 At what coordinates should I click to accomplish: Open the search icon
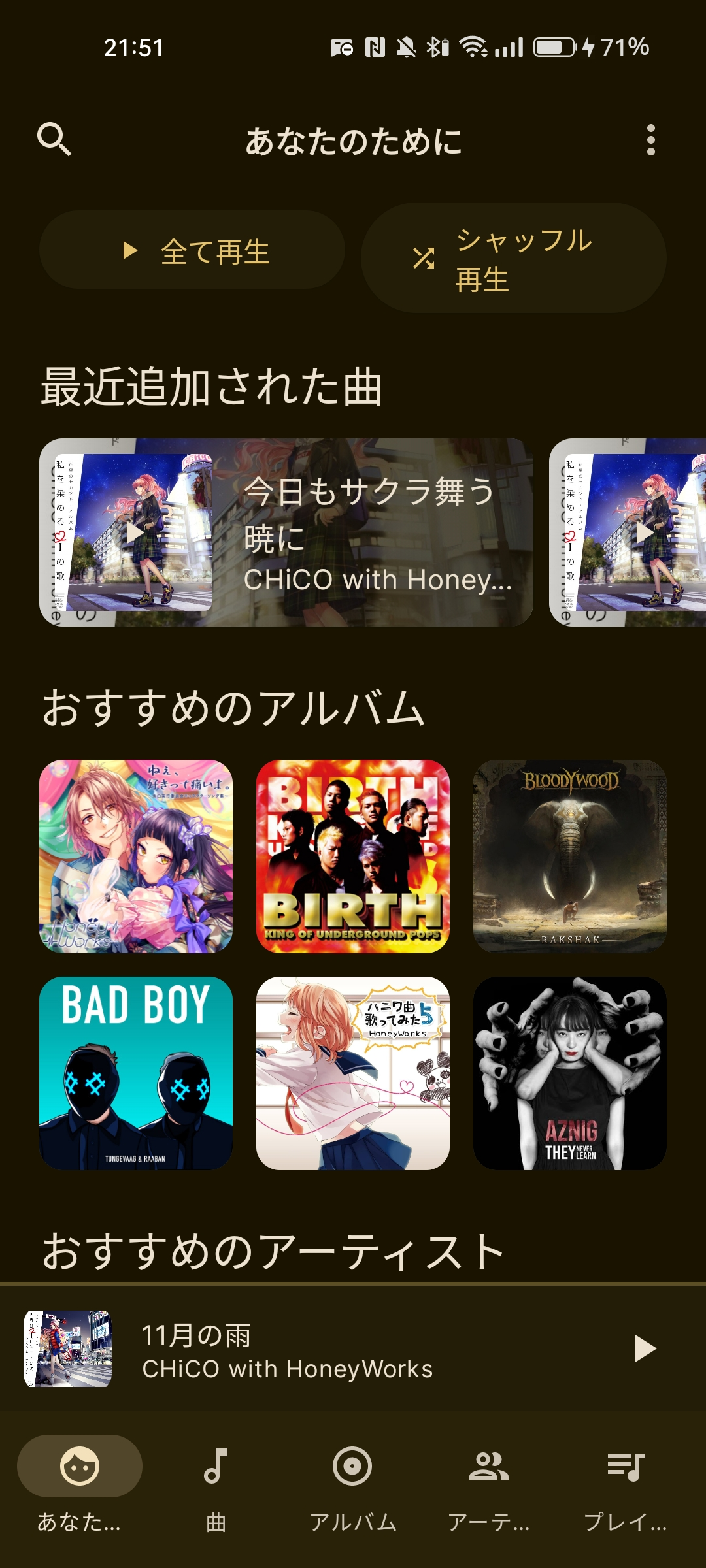tap(54, 140)
